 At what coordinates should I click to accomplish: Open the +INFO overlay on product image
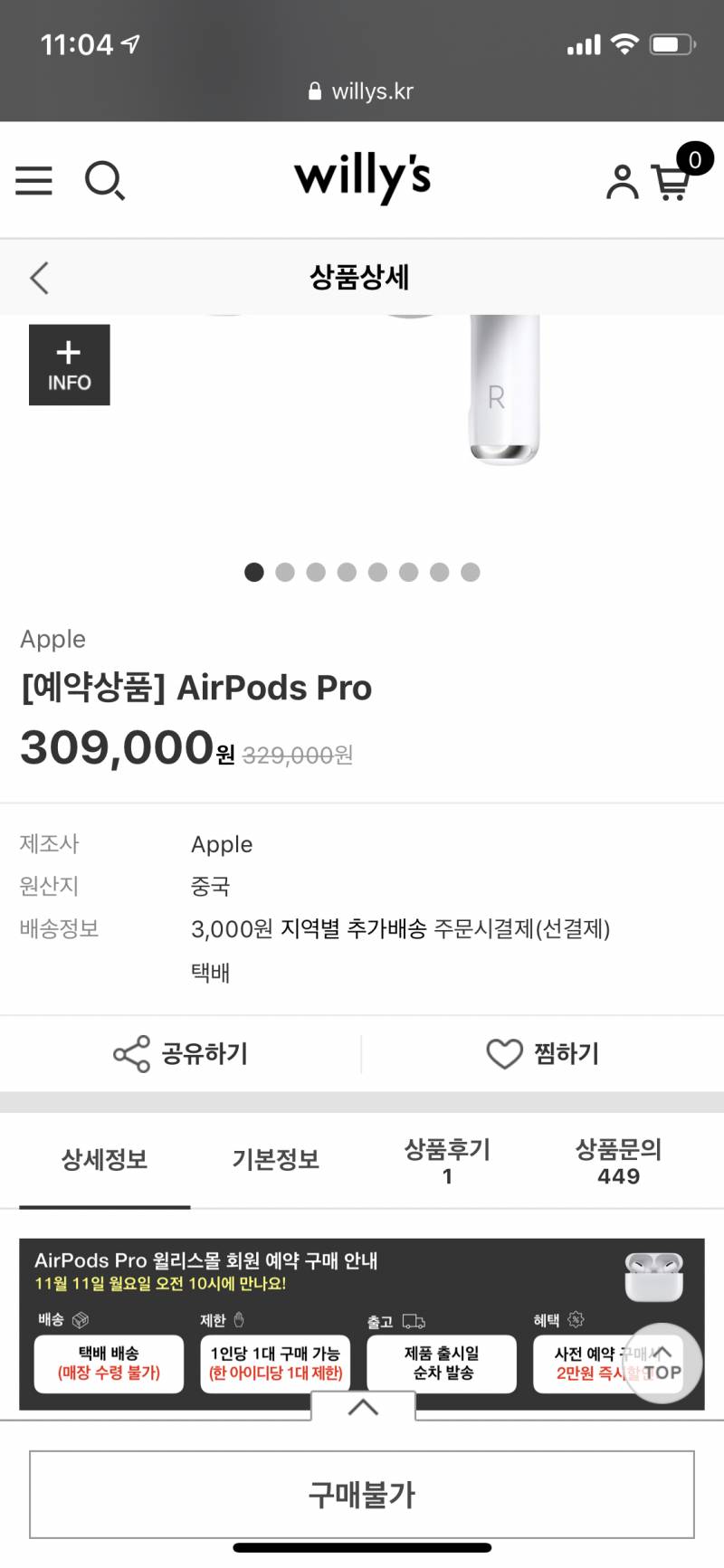coord(69,365)
